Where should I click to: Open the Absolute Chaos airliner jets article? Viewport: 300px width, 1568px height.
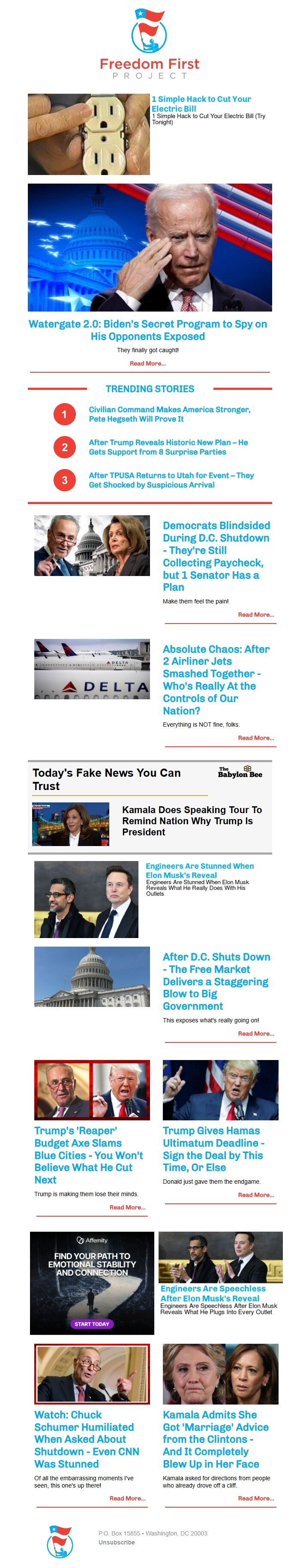(x=216, y=679)
